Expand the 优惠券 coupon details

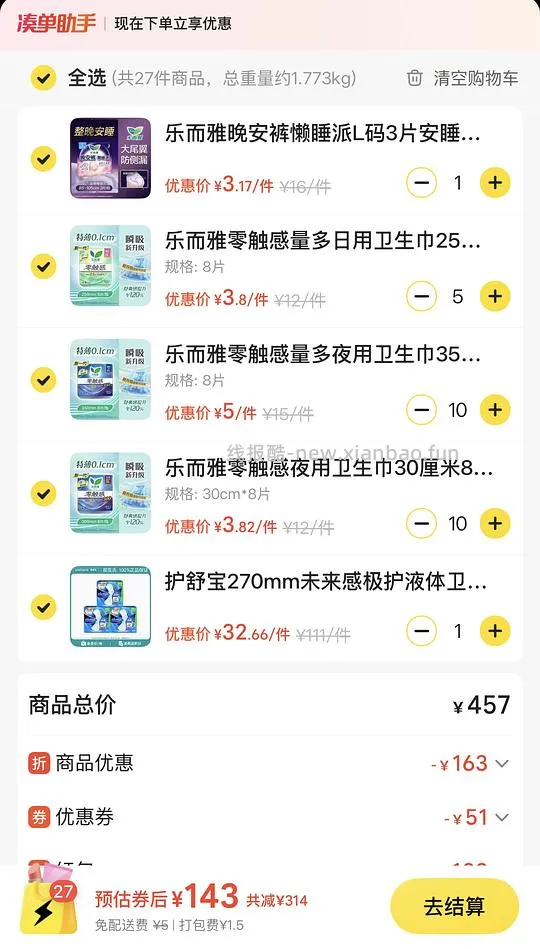click(476, 818)
